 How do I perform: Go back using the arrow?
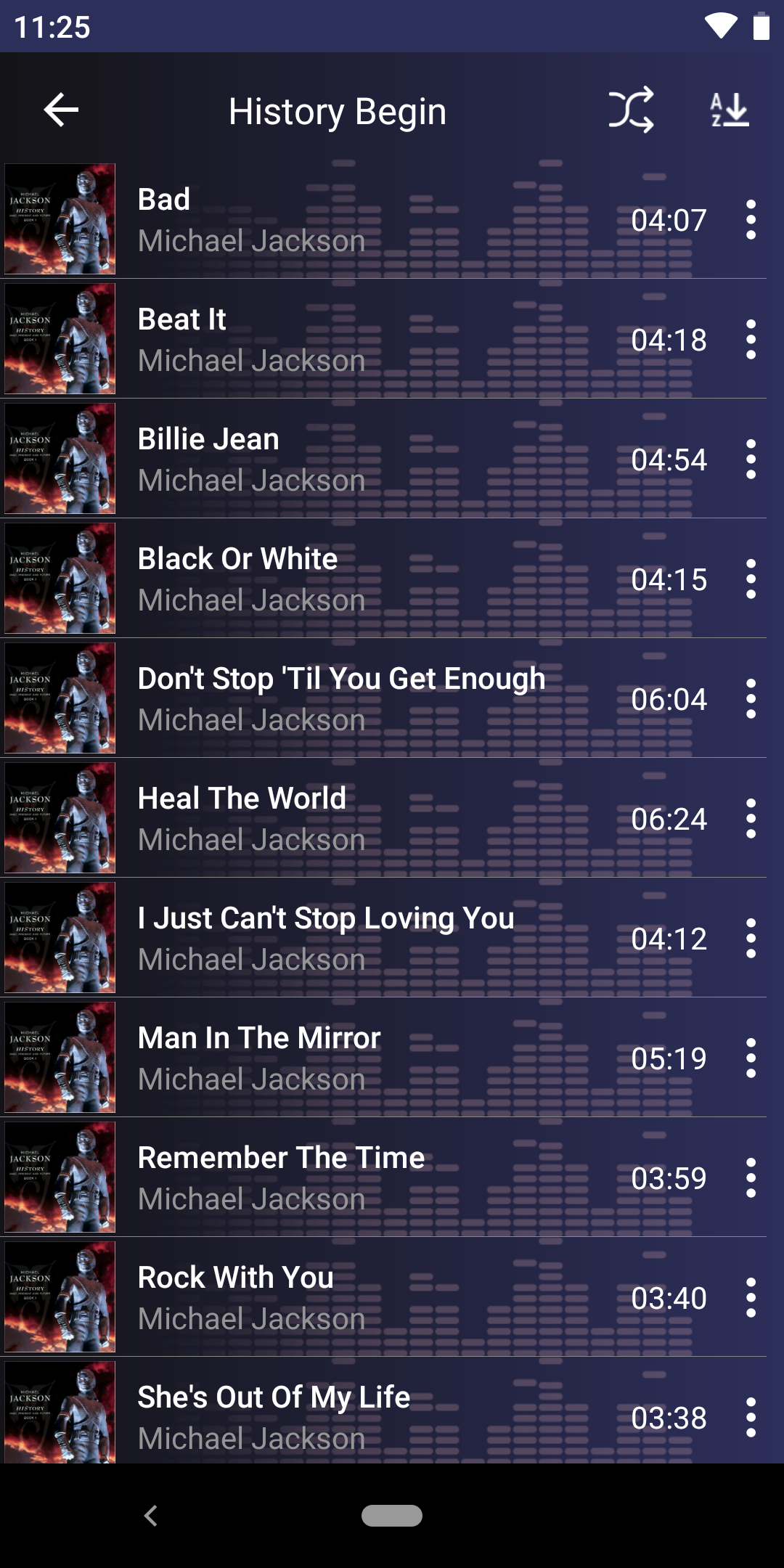61,110
